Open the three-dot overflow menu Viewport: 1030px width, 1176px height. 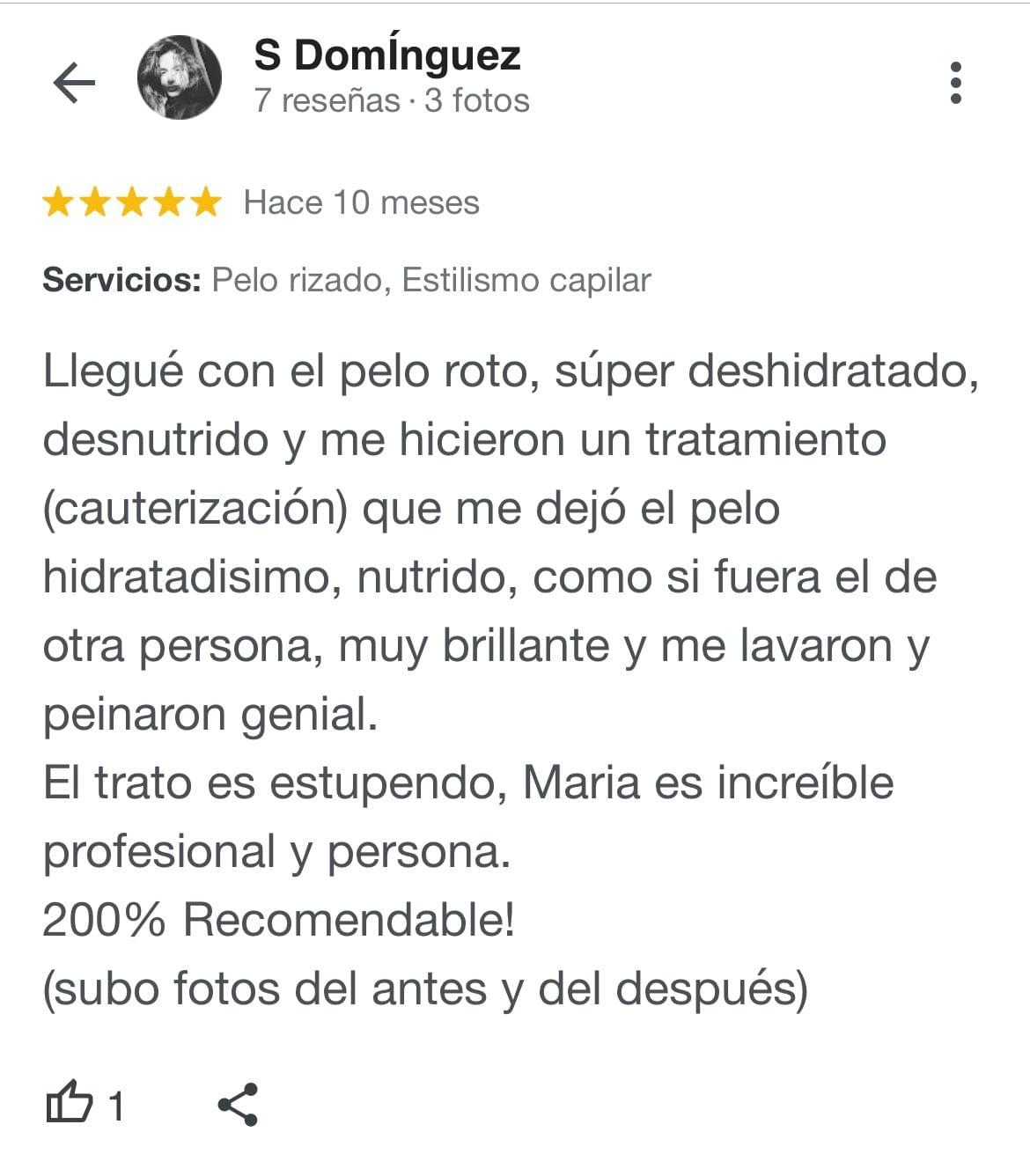[x=956, y=84]
